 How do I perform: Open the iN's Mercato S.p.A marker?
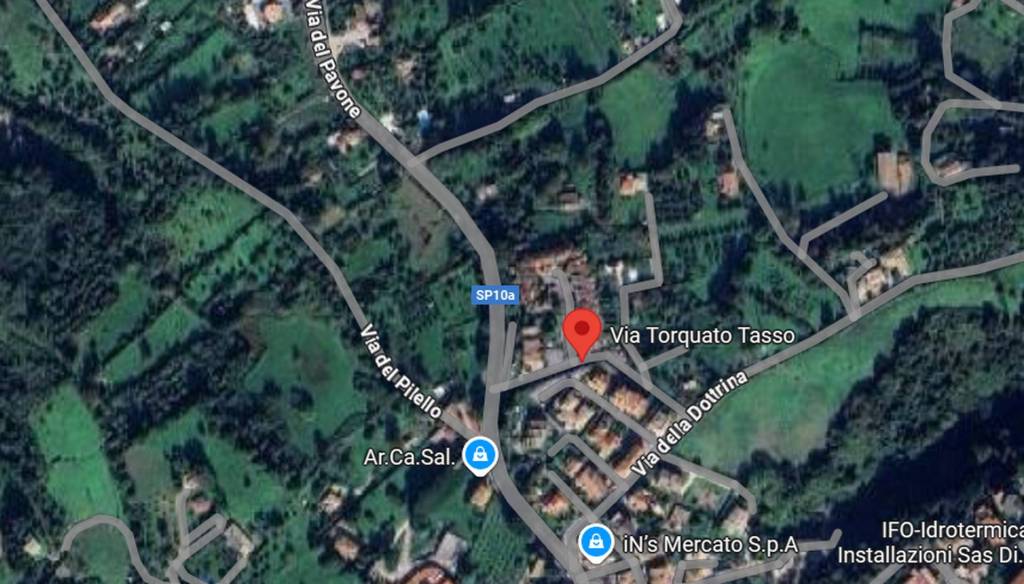click(597, 543)
